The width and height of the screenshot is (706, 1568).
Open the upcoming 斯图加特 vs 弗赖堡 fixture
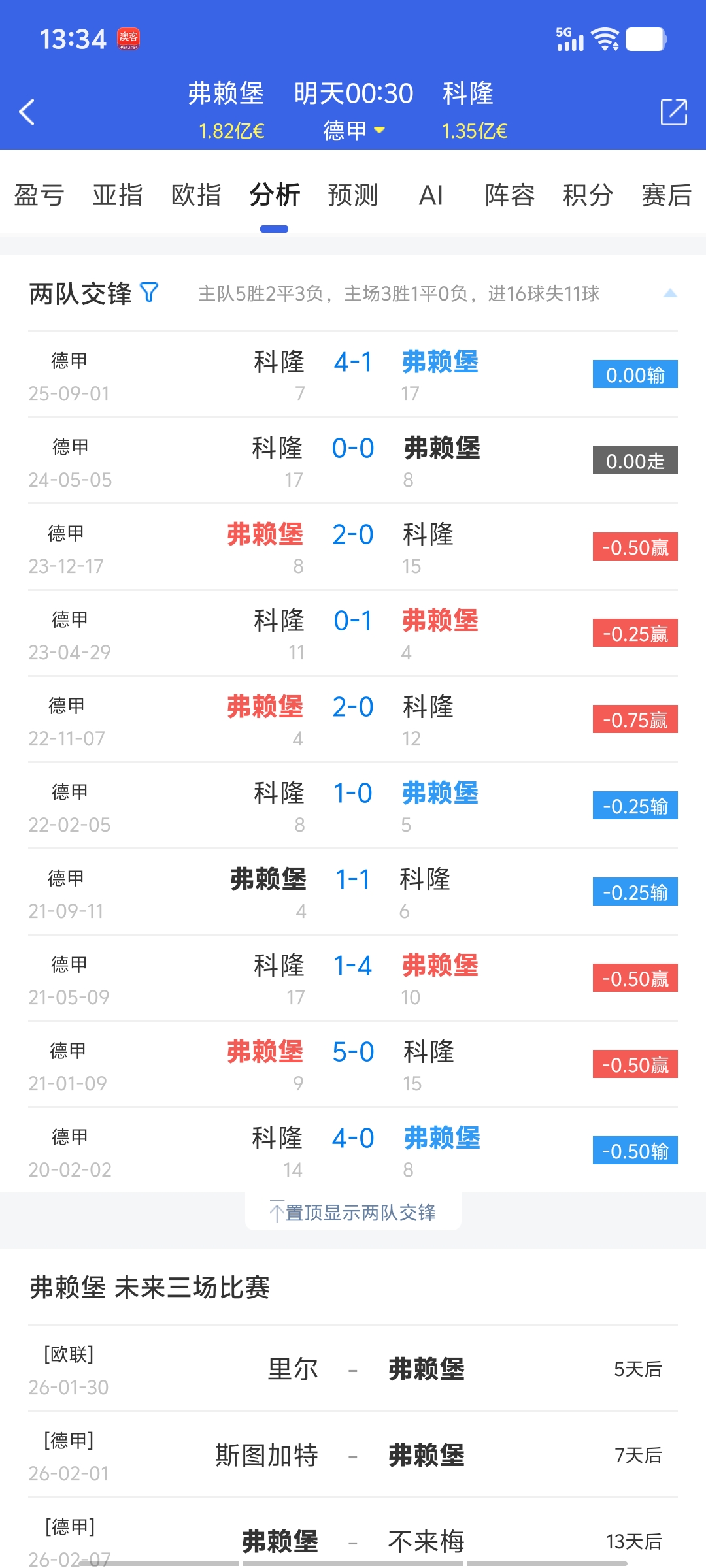pyautogui.click(x=353, y=1455)
